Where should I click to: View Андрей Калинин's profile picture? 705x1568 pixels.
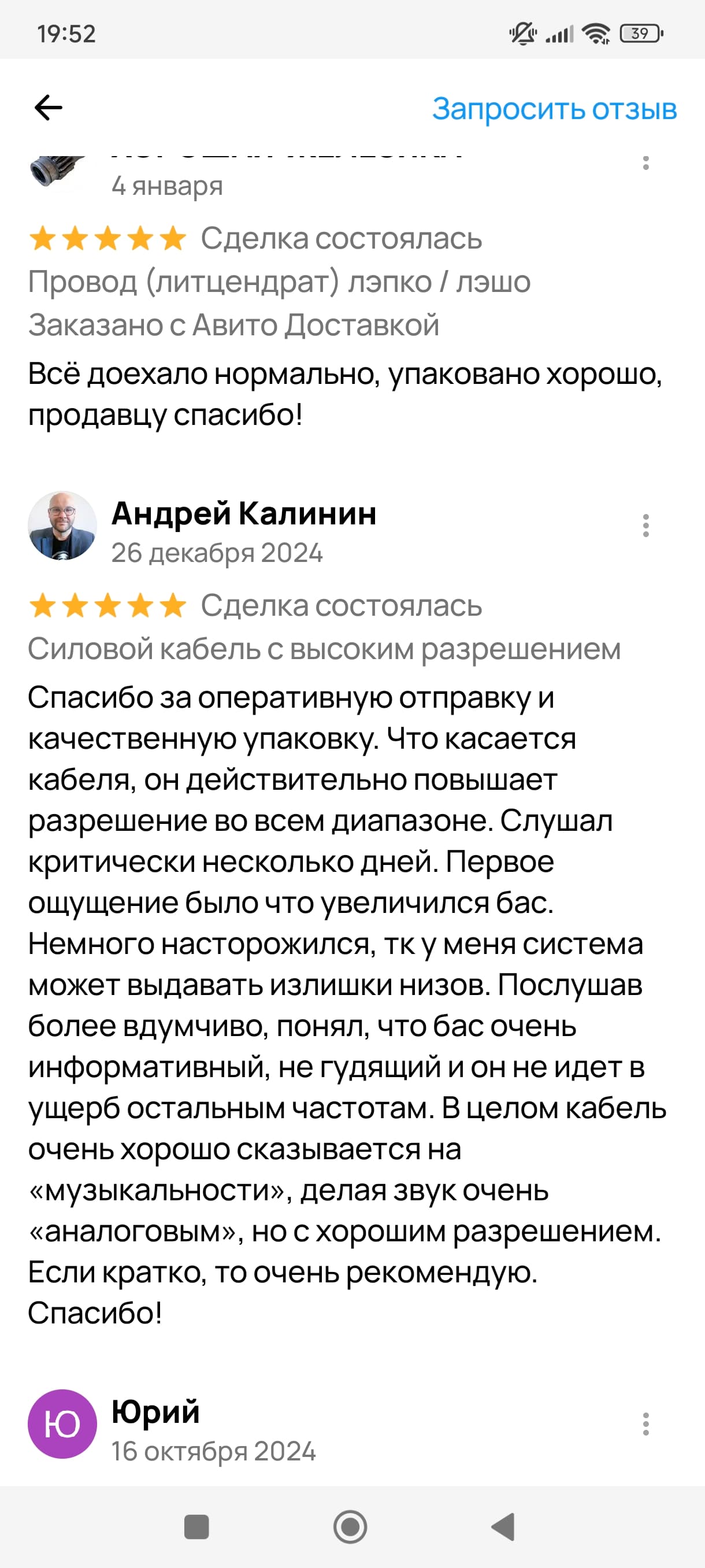62,526
